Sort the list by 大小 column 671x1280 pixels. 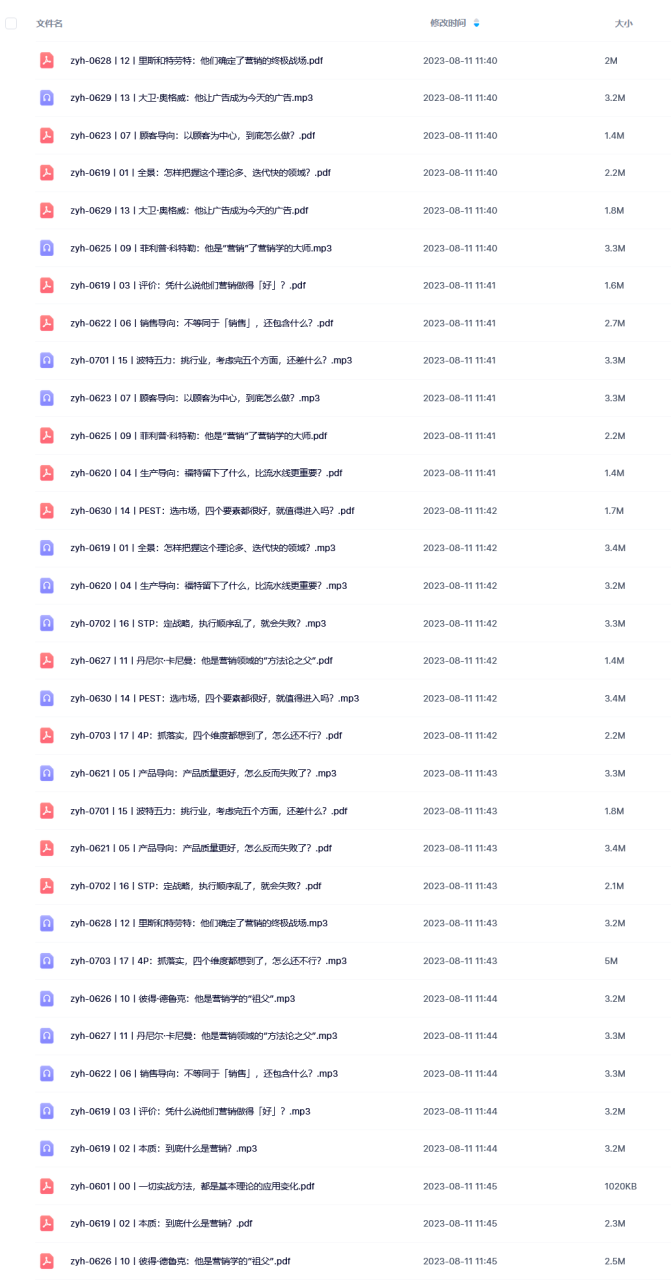(623, 23)
